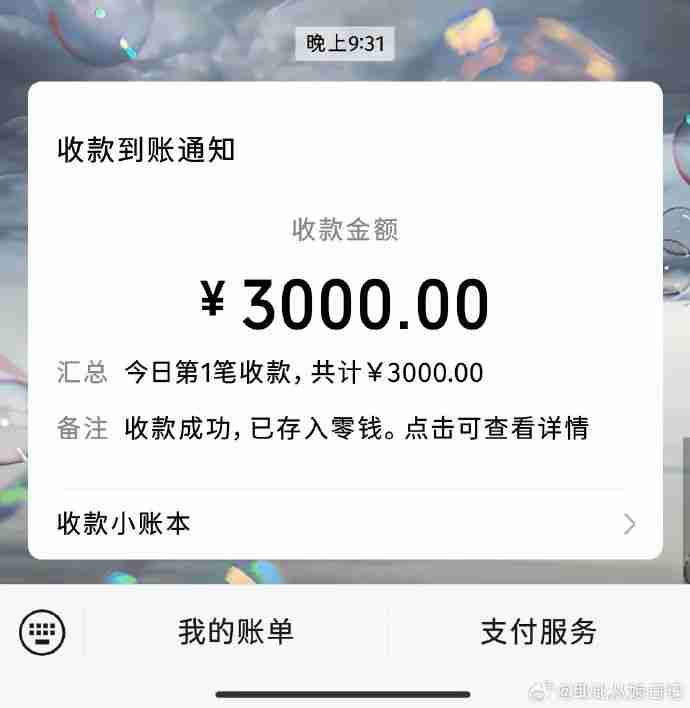Open 支付服务 menu
Screen dimensions: 690x708
coord(538,632)
